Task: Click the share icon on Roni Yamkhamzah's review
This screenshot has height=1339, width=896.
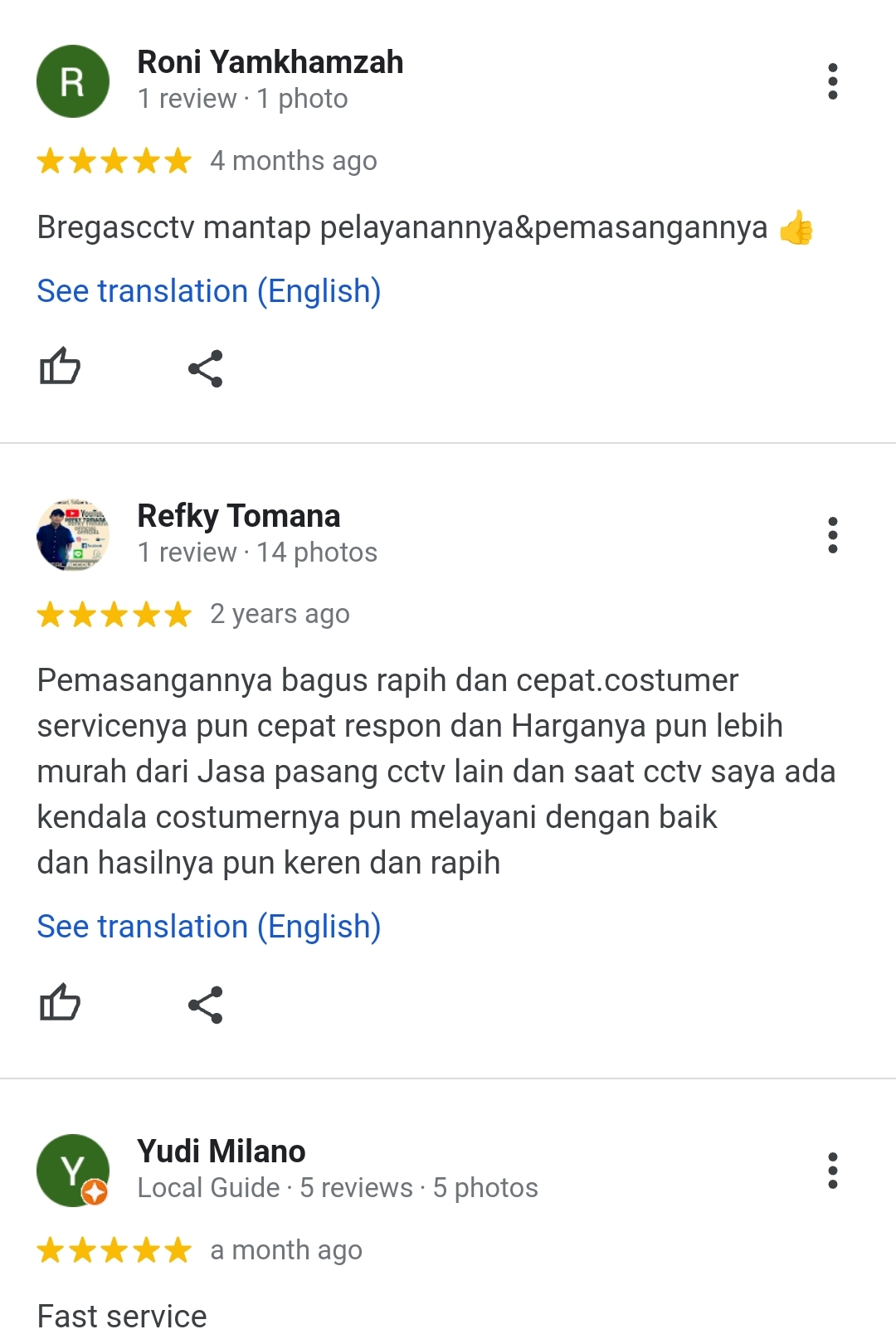Action: [x=206, y=368]
